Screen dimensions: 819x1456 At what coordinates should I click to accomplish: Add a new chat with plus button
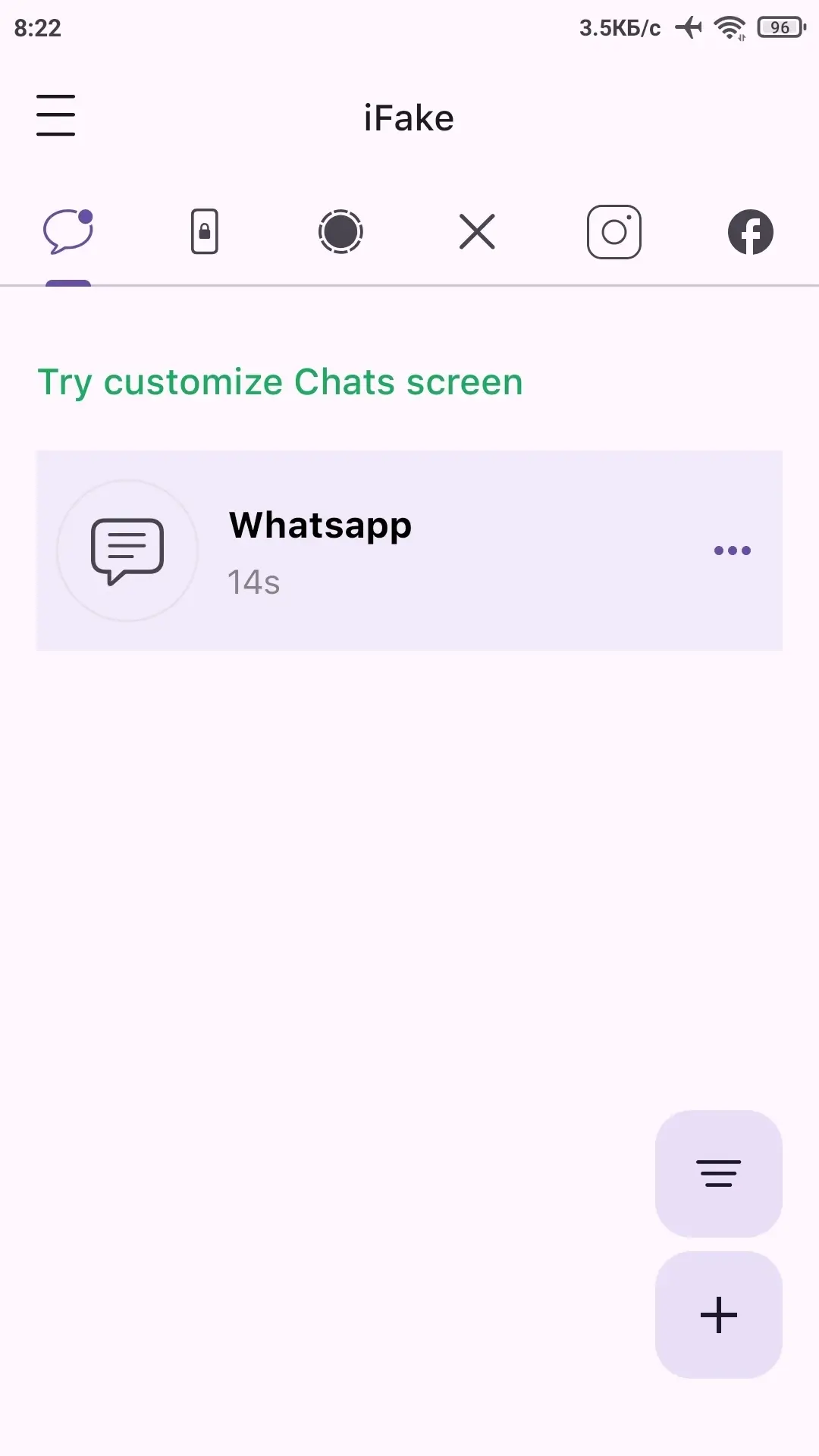[x=718, y=1314]
